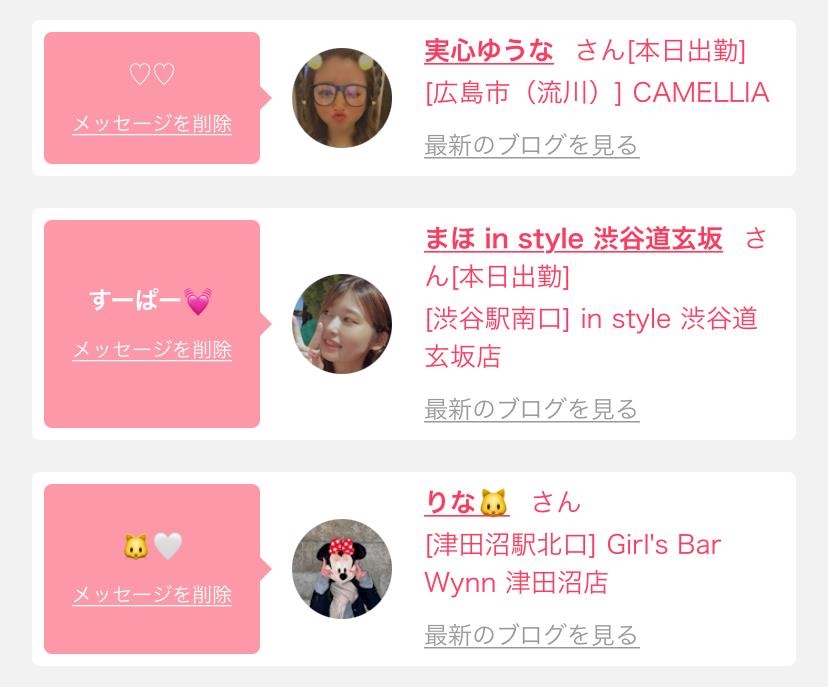Viewport: 828px width, 687px height.
Task: Open 実心ゆうな's profile name link
Action: (x=488, y=50)
